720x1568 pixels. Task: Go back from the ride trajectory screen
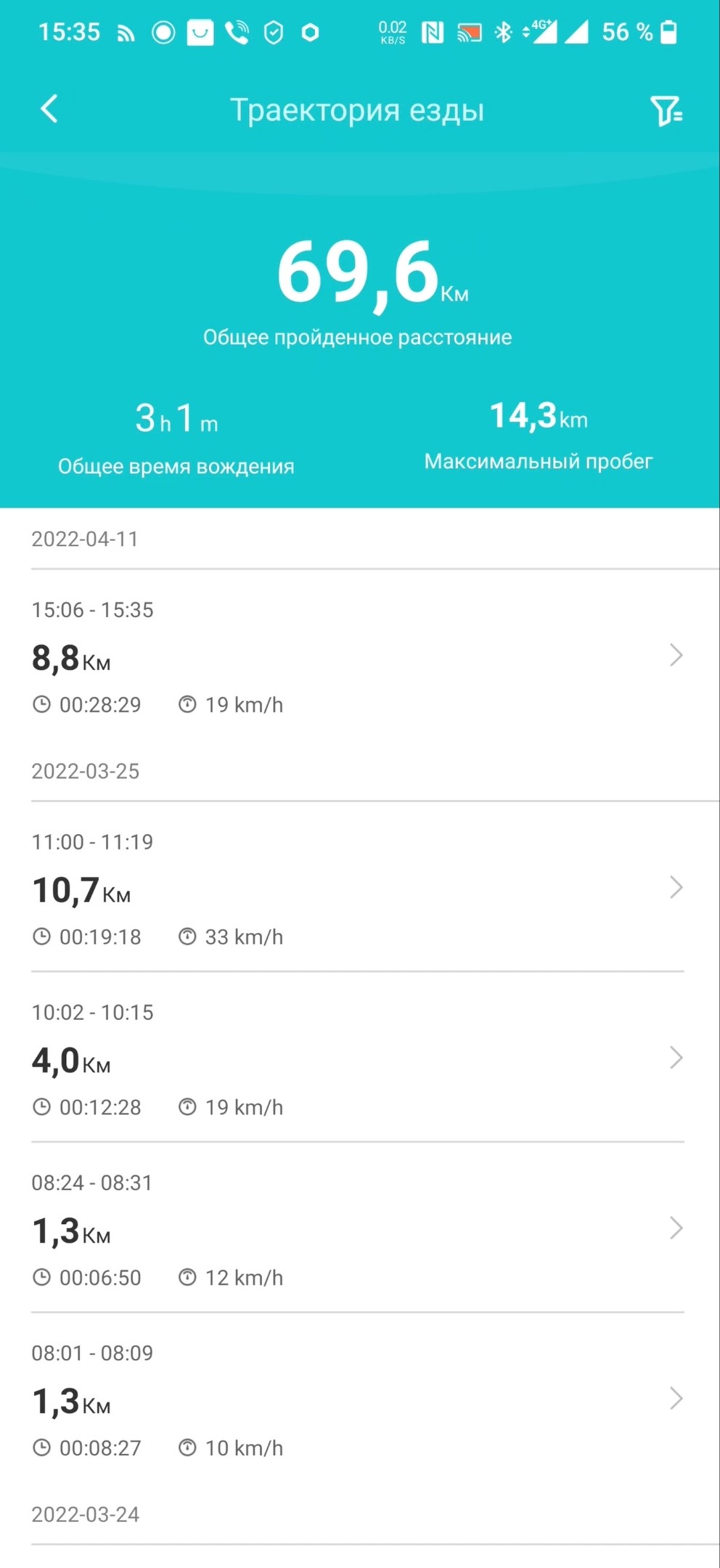point(49,110)
